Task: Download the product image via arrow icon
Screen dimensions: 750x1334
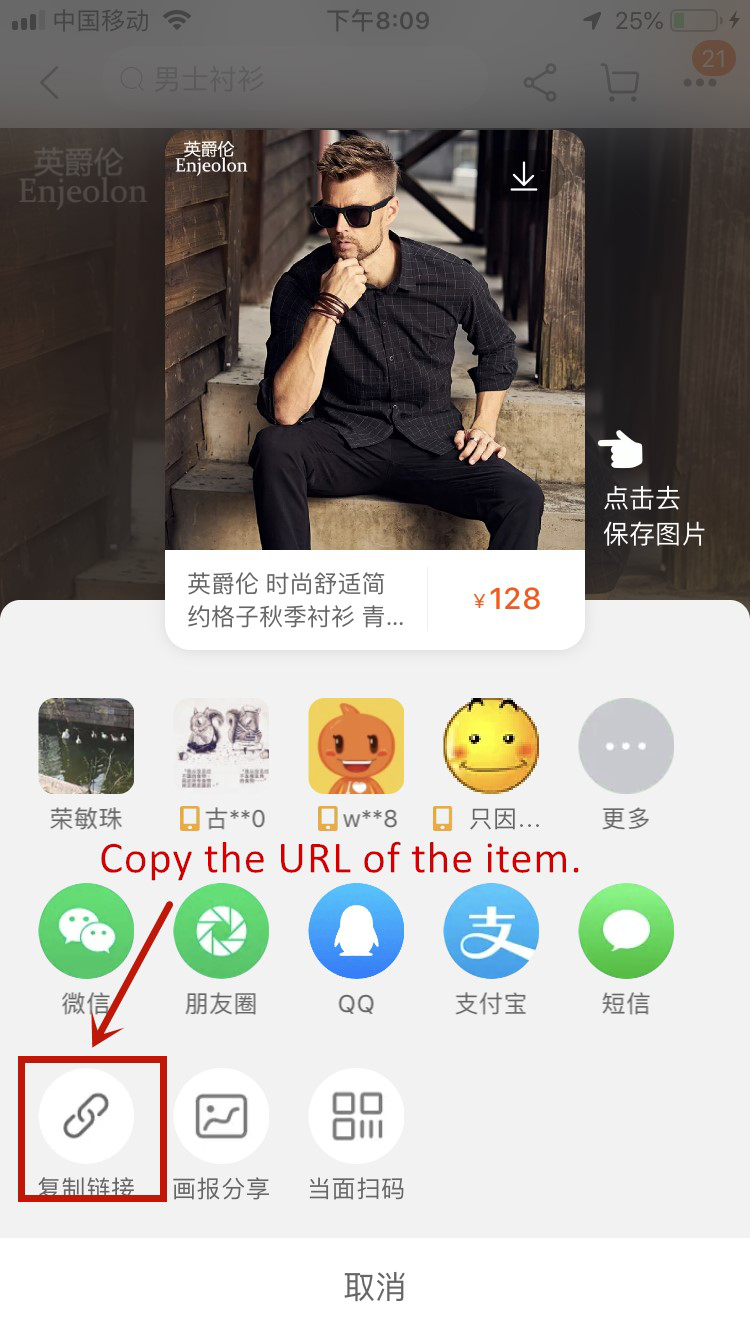Action: coord(524,178)
